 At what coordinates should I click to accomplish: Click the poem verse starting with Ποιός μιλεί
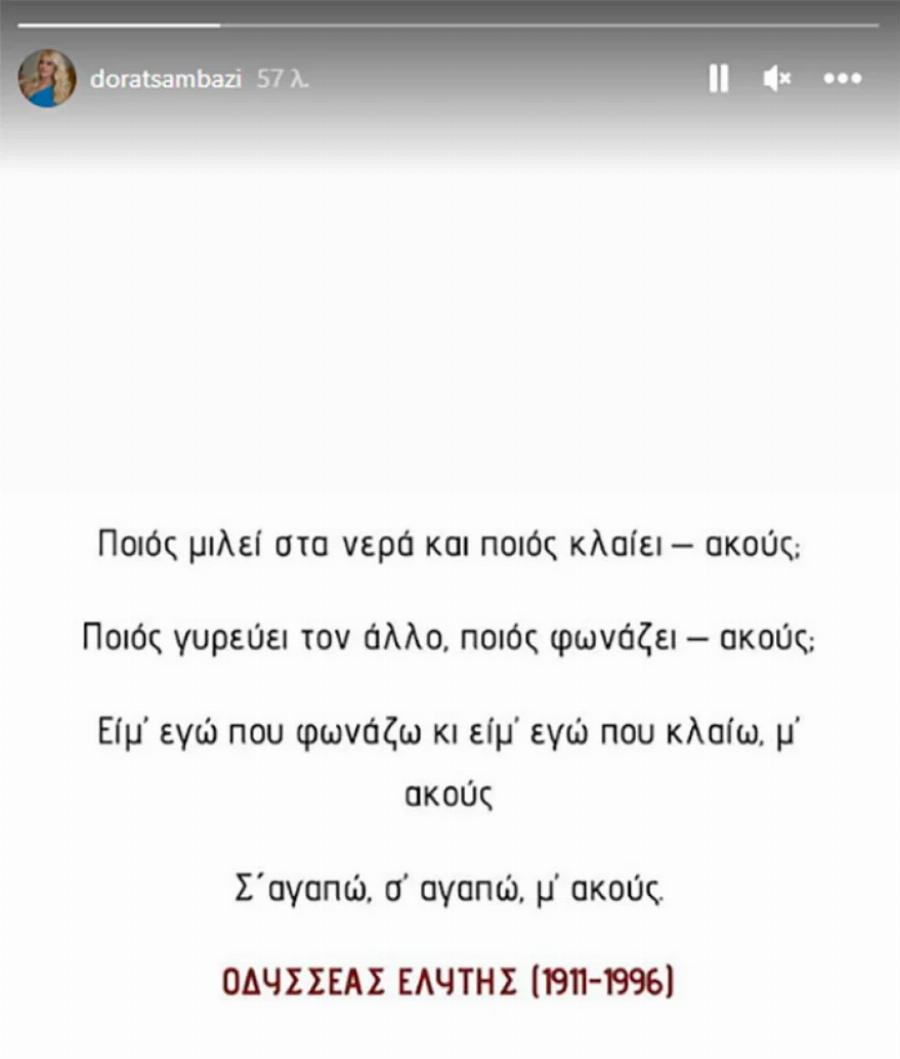(x=450, y=540)
